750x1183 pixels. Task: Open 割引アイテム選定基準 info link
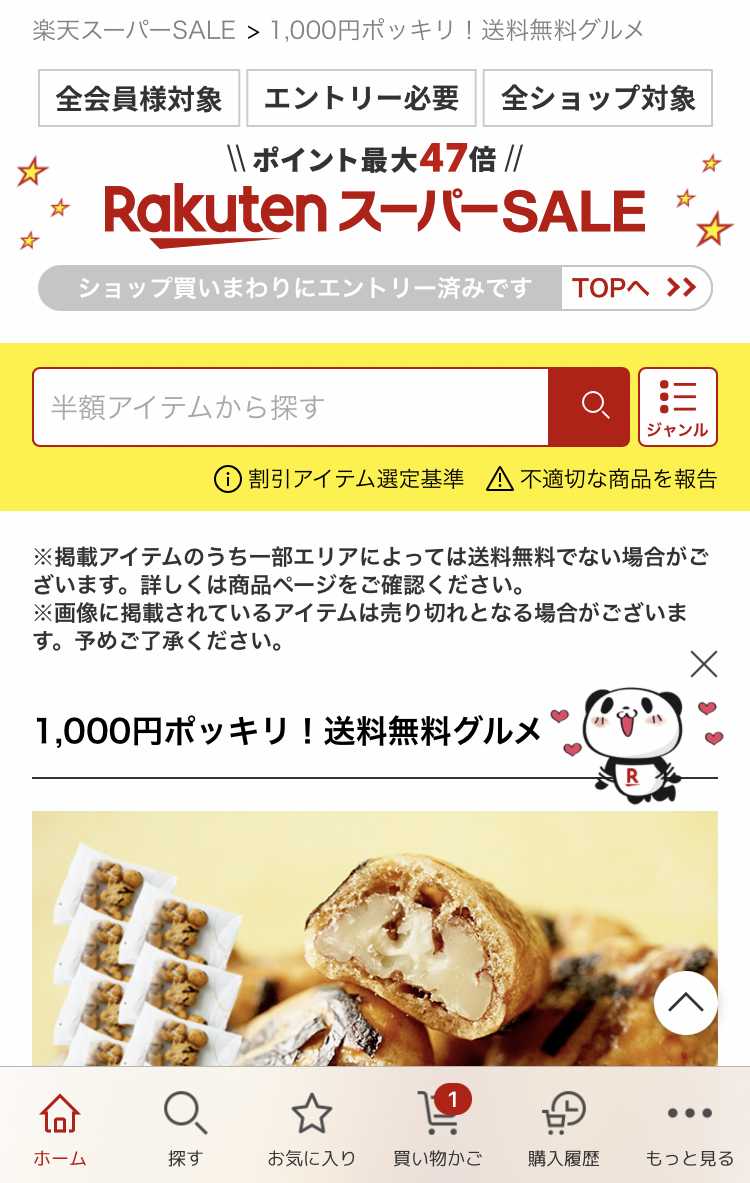[x=340, y=479]
